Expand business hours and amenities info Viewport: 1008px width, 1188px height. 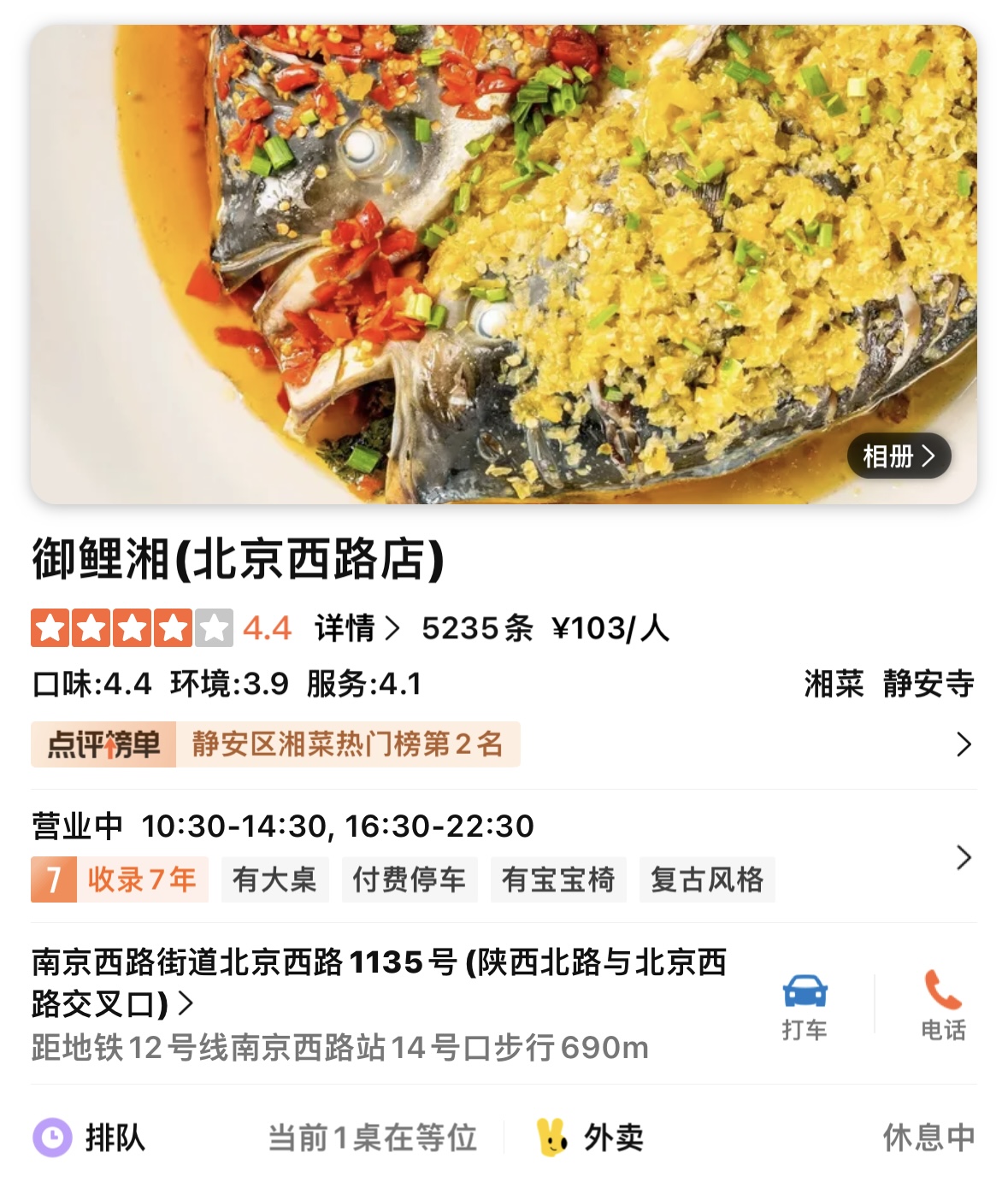963,857
